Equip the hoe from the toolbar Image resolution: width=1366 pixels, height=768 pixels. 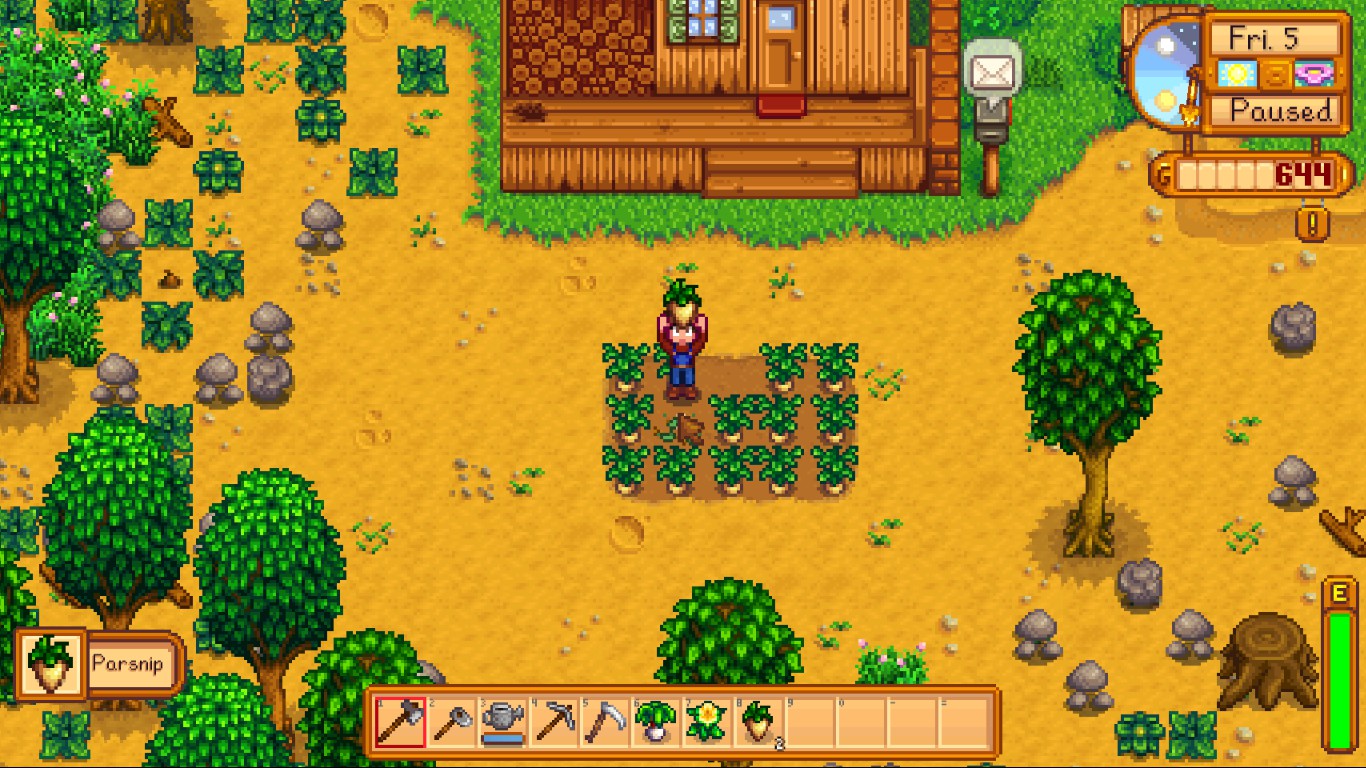[452, 722]
